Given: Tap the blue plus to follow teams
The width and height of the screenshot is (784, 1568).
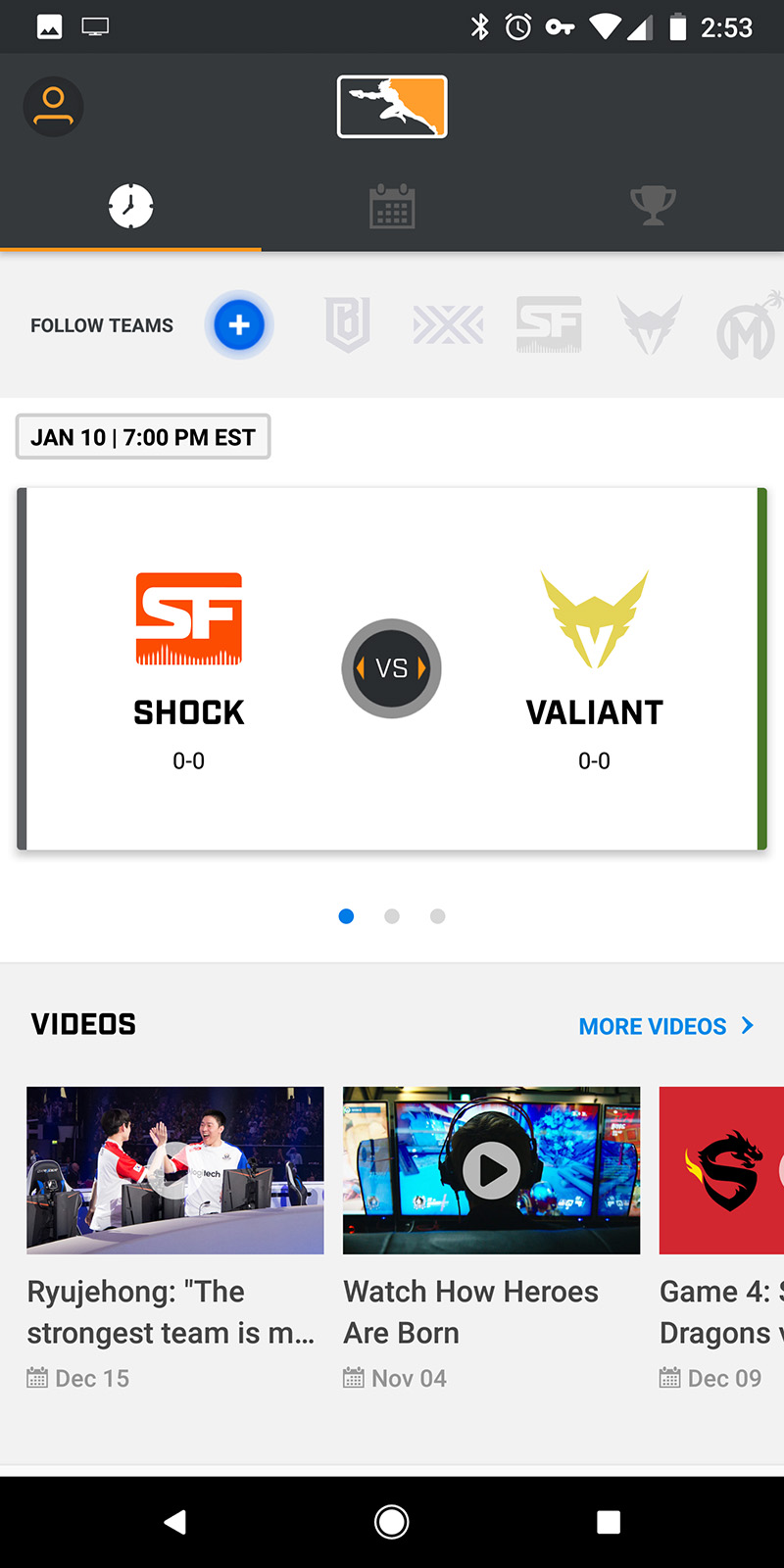Looking at the screenshot, I should (x=239, y=324).
